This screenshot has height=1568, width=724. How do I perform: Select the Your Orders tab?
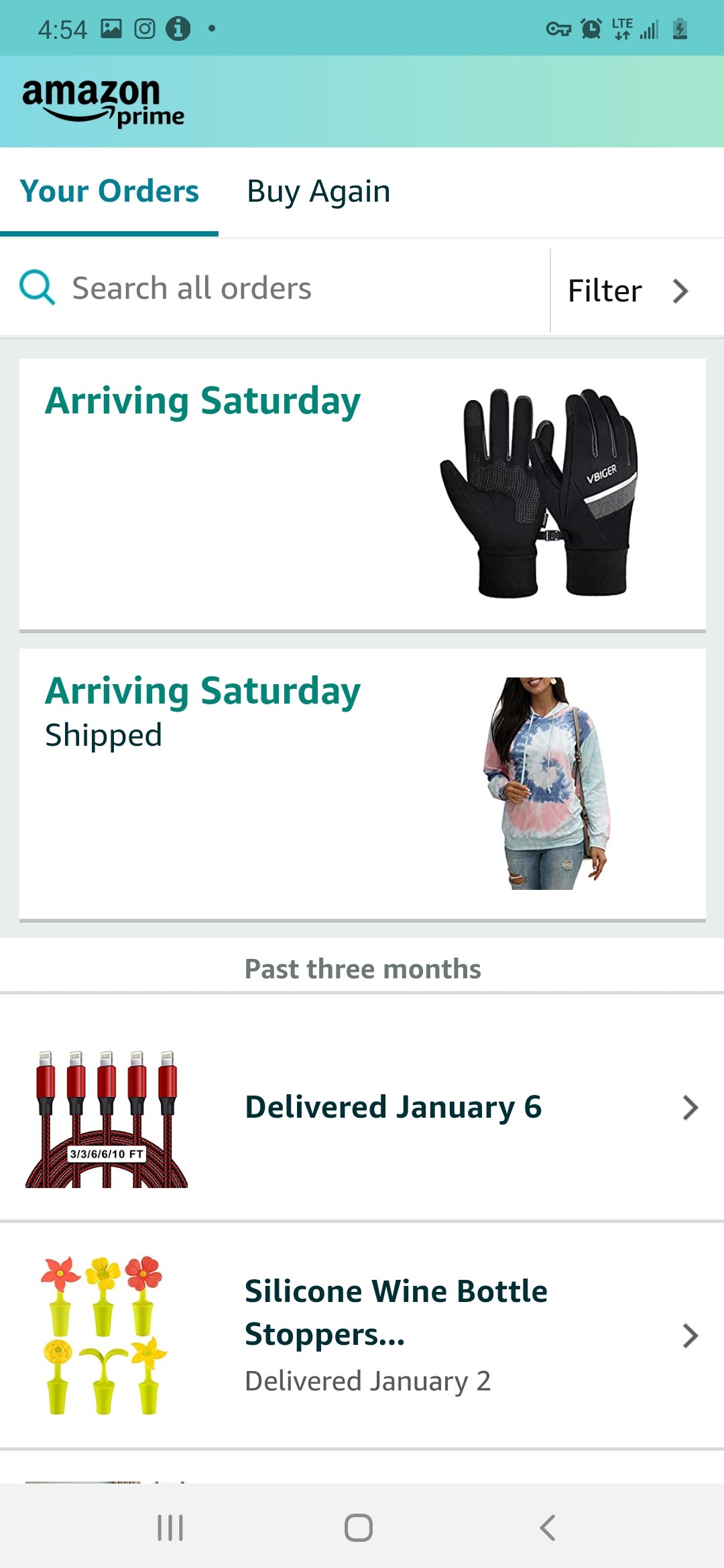click(x=109, y=192)
